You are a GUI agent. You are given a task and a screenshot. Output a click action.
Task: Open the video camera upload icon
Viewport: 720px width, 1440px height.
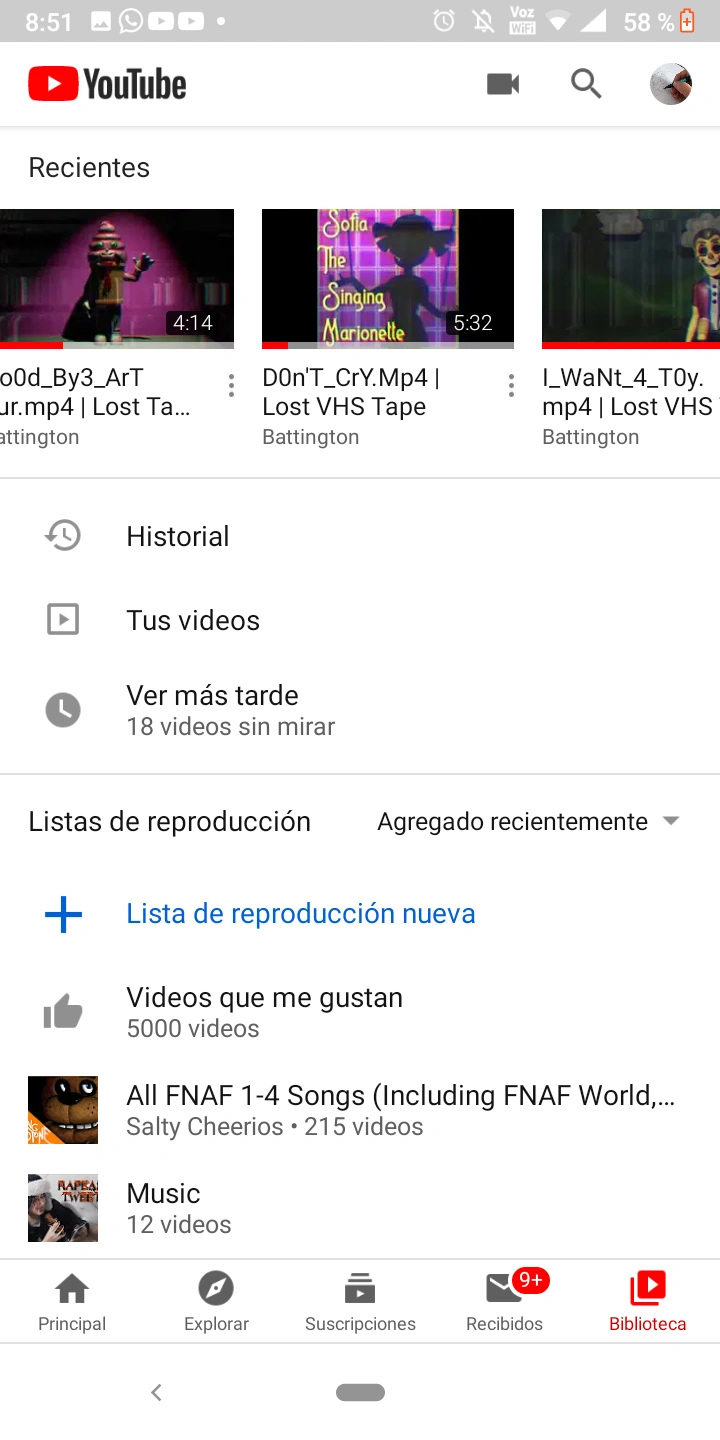pyautogui.click(x=503, y=84)
